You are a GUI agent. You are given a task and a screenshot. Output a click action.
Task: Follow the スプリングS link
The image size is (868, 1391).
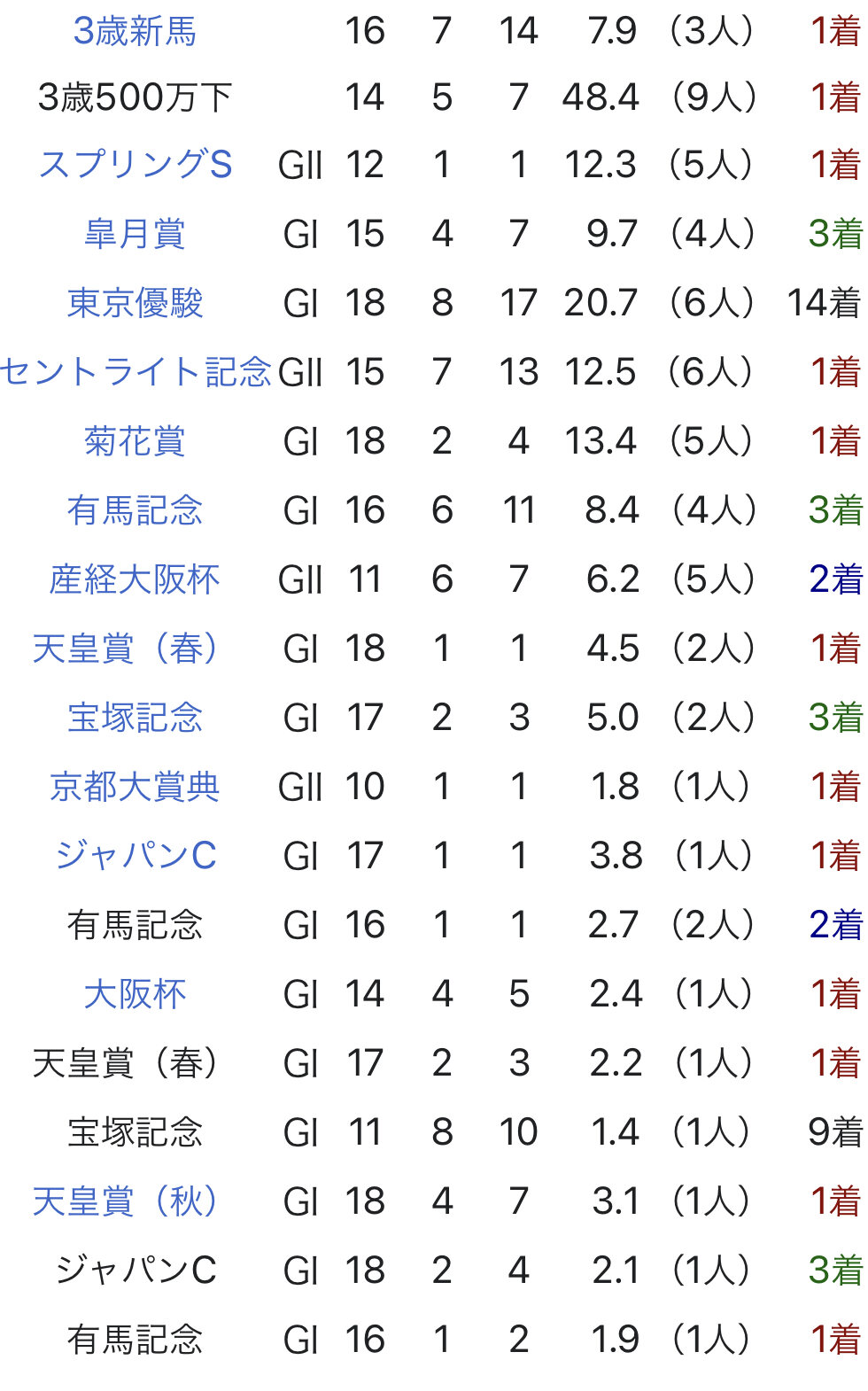click(136, 165)
